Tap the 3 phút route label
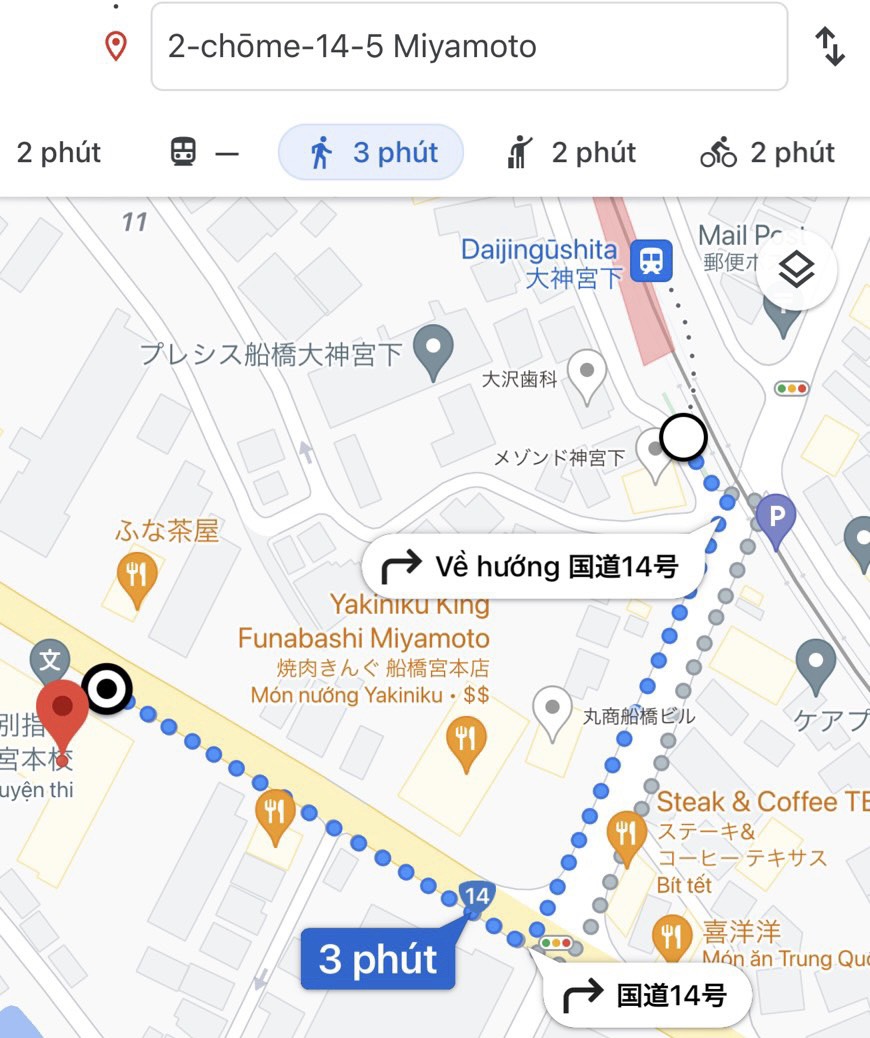The width and height of the screenshot is (870, 1038). (x=378, y=959)
